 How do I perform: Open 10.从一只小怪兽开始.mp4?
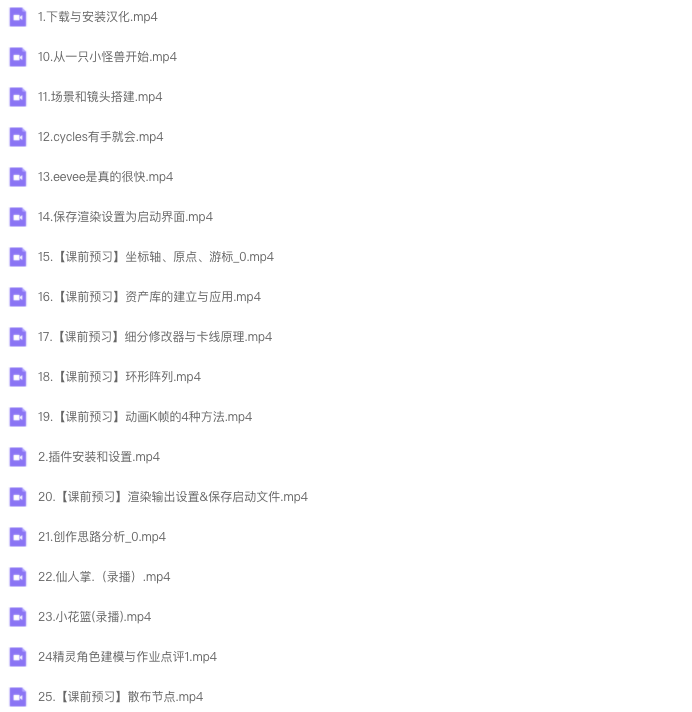click(107, 57)
